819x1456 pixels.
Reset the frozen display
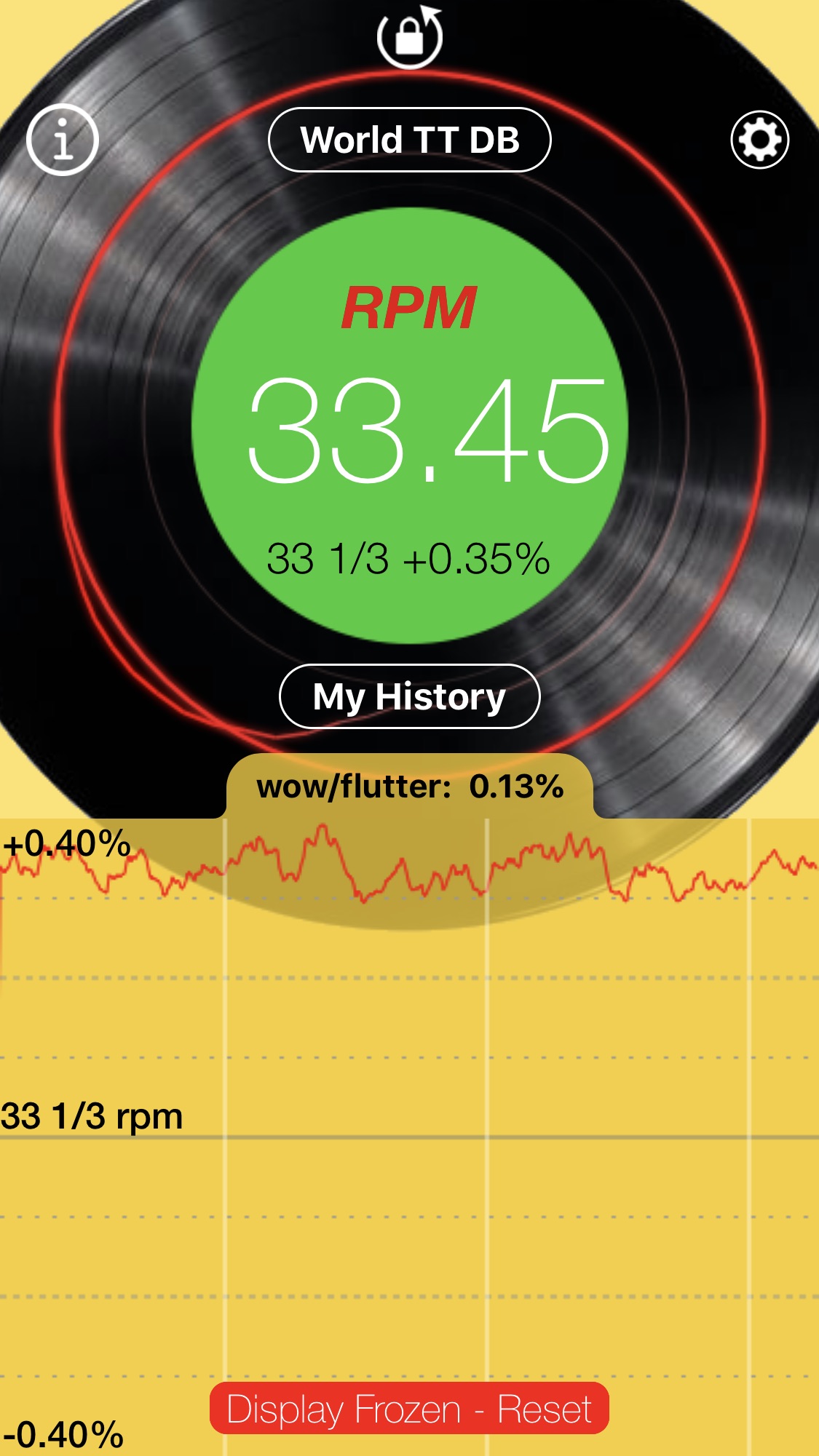point(410,1409)
